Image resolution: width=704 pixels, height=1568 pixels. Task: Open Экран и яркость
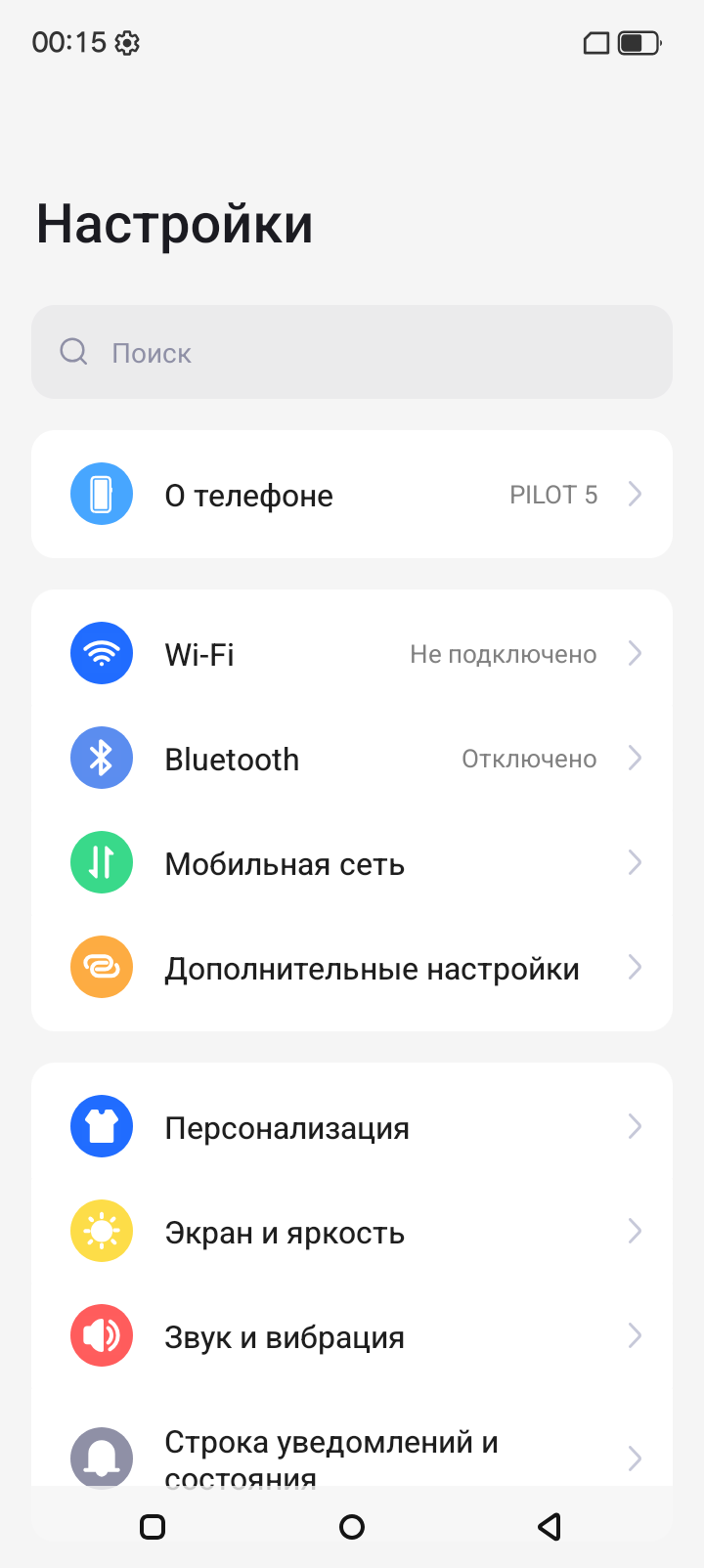tap(352, 1233)
